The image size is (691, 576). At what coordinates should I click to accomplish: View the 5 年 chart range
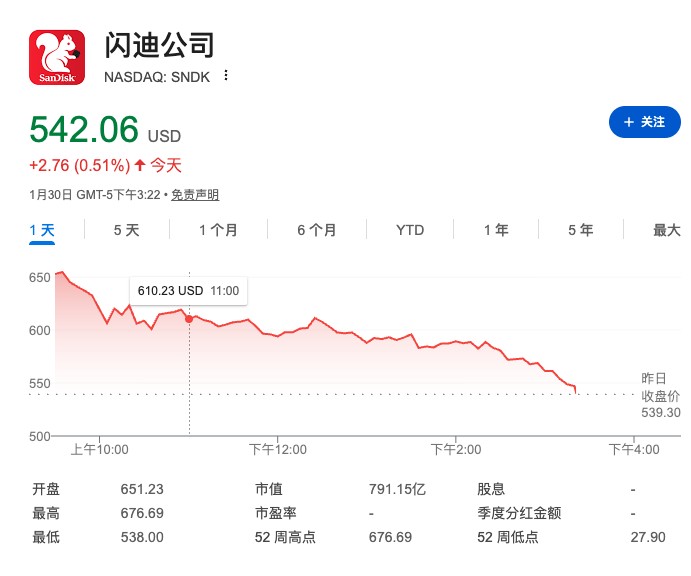pos(580,230)
